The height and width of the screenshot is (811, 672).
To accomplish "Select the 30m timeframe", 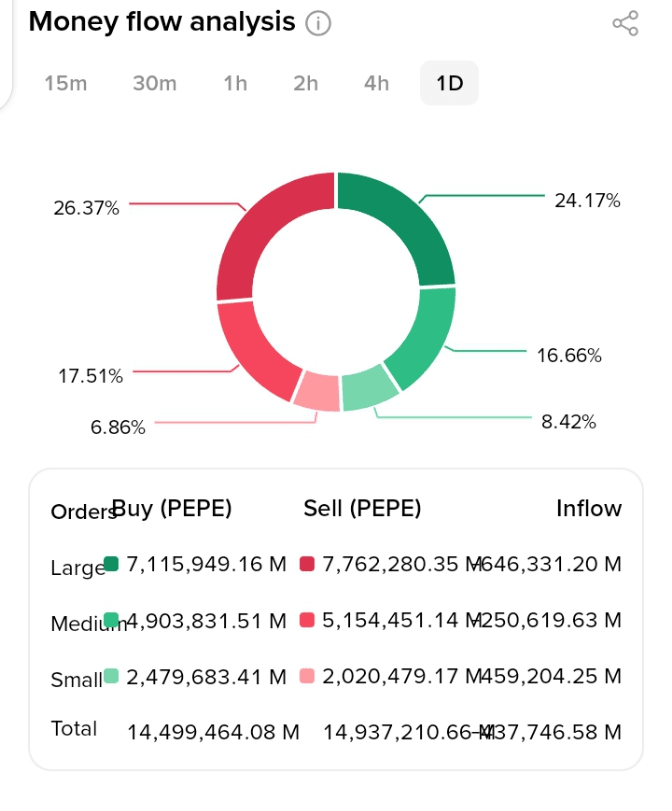I will click(x=154, y=83).
